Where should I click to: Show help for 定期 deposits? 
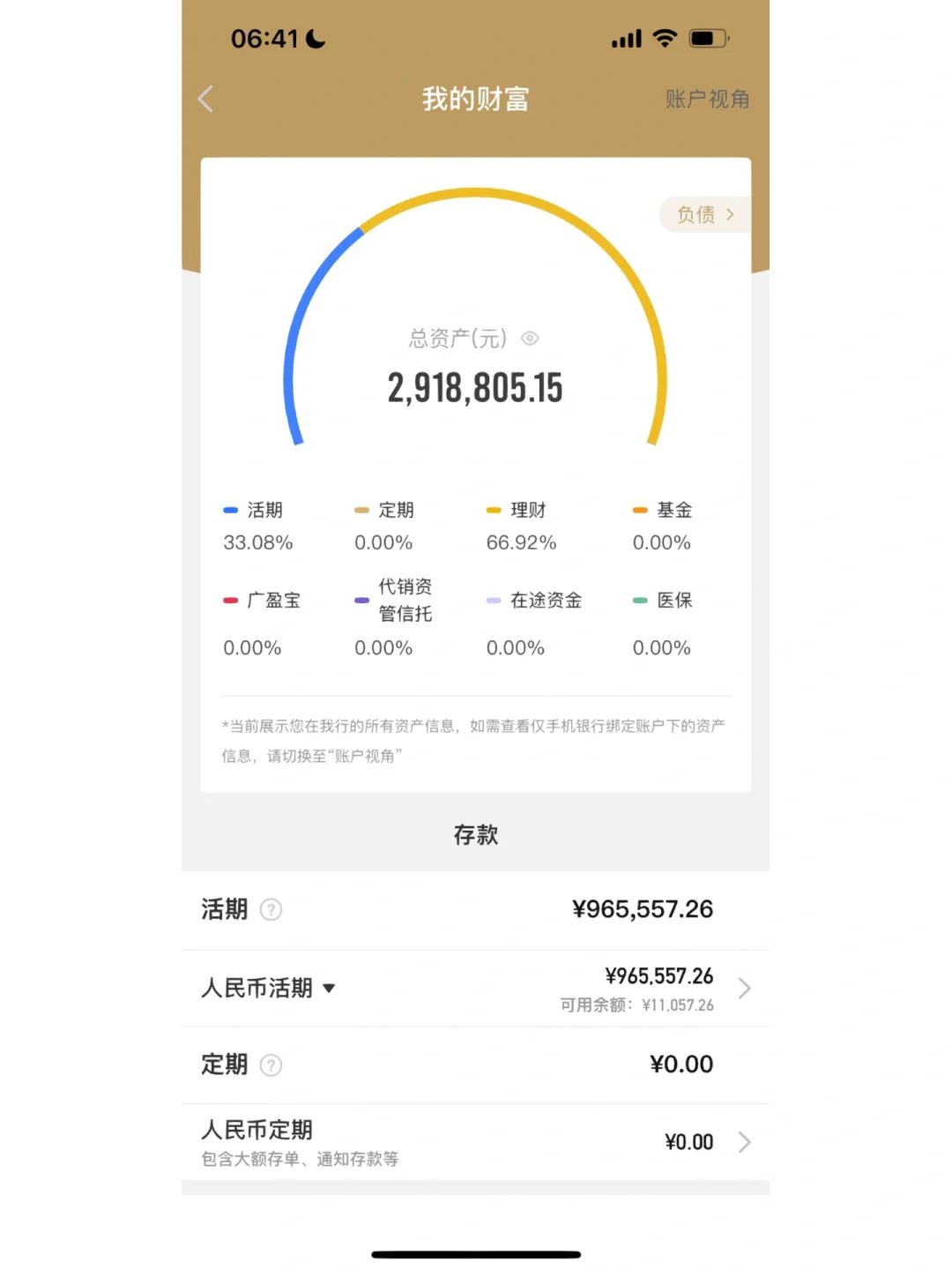tap(271, 1065)
